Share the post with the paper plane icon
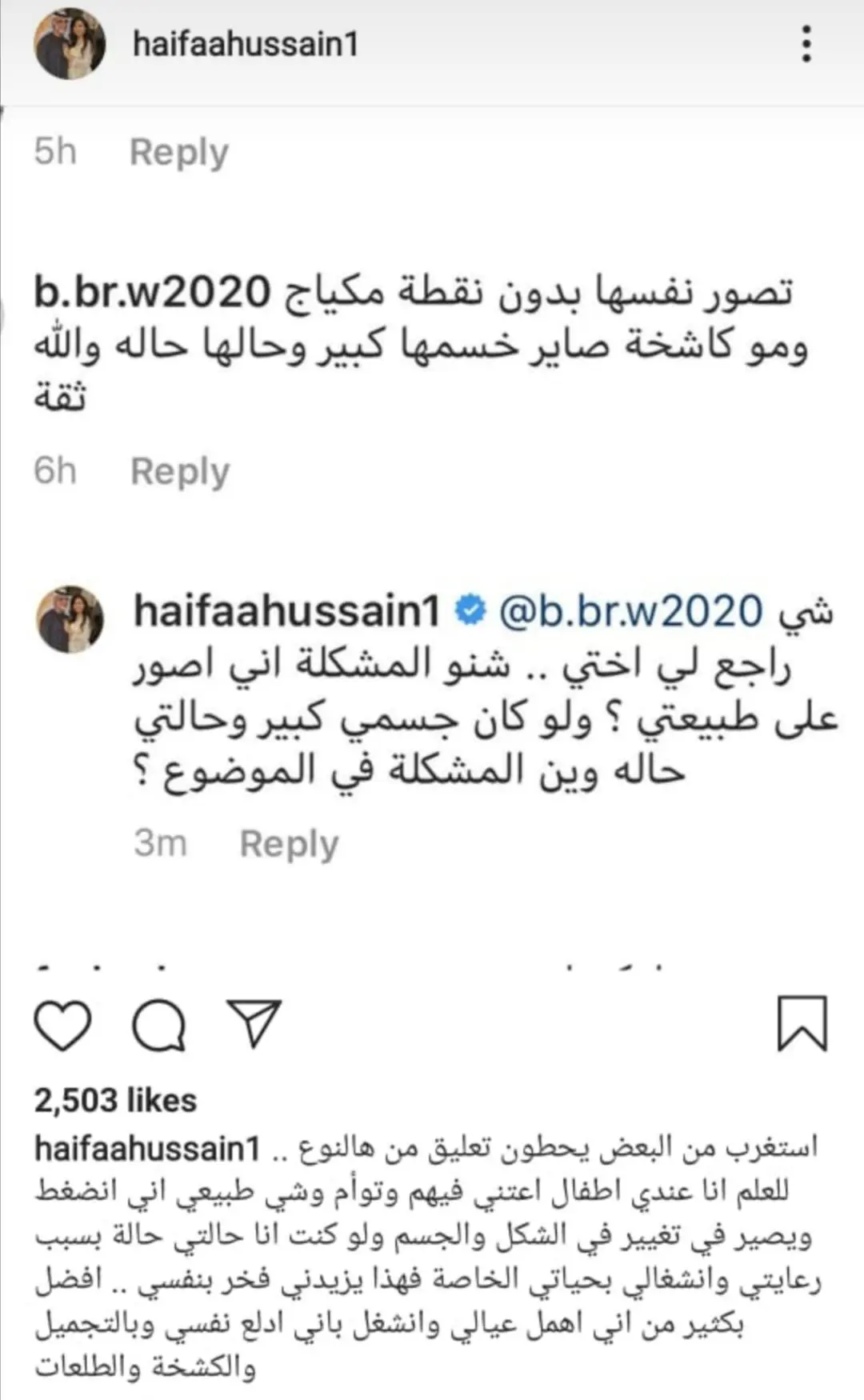The height and width of the screenshot is (1400, 864). [254, 1023]
